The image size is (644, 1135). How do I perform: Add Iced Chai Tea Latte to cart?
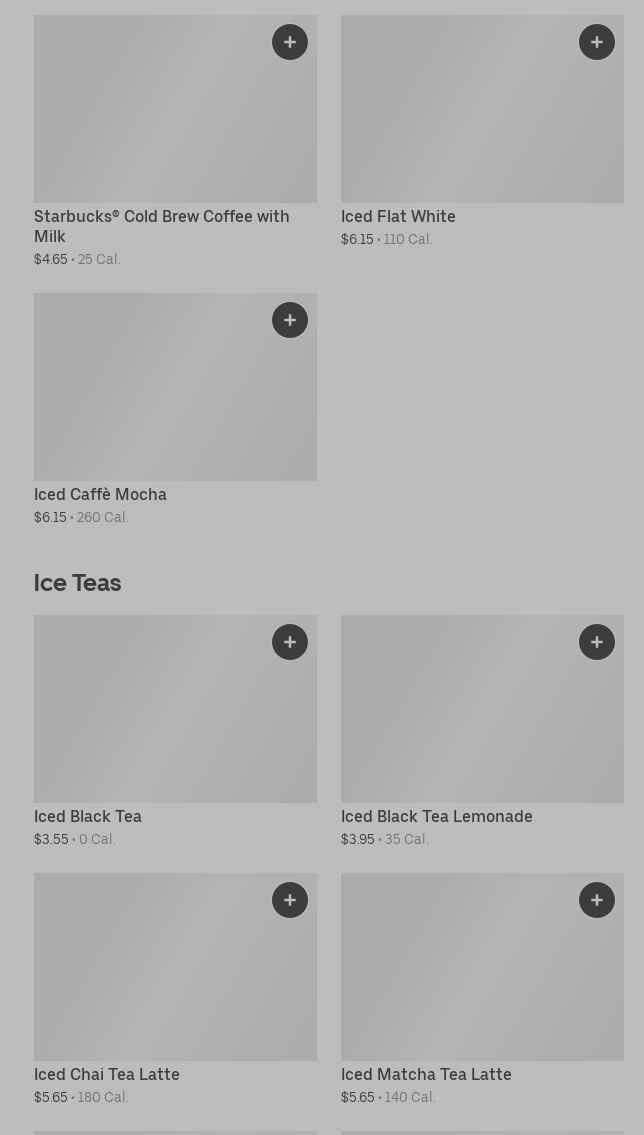click(290, 900)
